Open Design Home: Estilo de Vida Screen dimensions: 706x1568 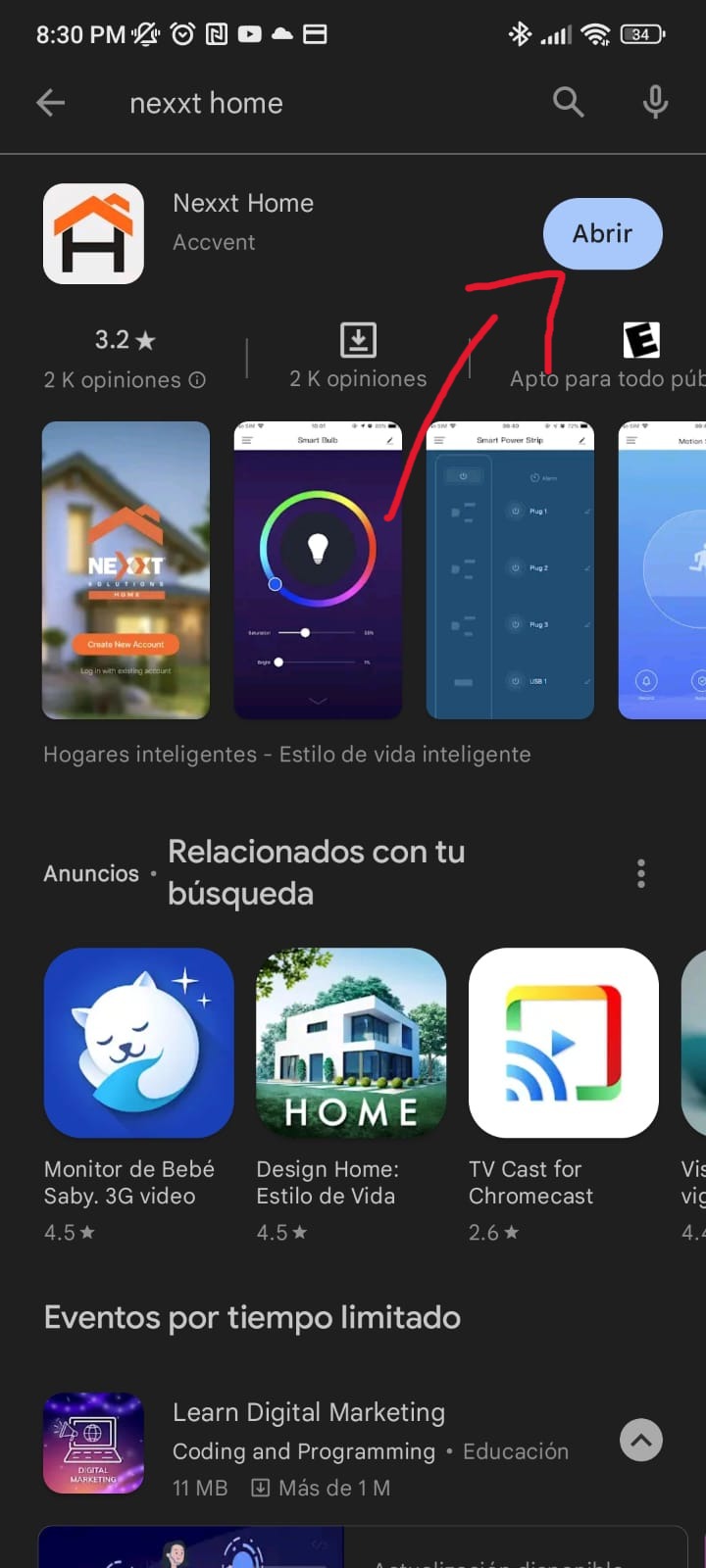pyautogui.click(x=350, y=1043)
